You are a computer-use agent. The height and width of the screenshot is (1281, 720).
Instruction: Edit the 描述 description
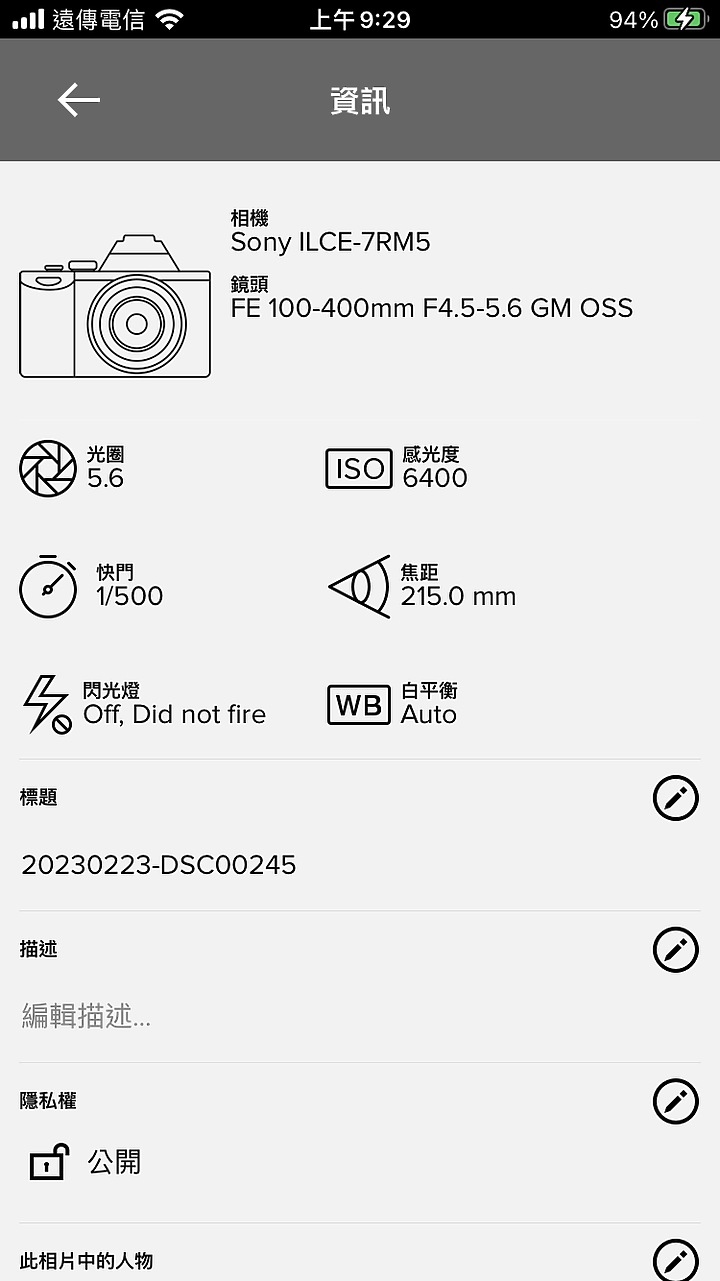pos(675,950)
